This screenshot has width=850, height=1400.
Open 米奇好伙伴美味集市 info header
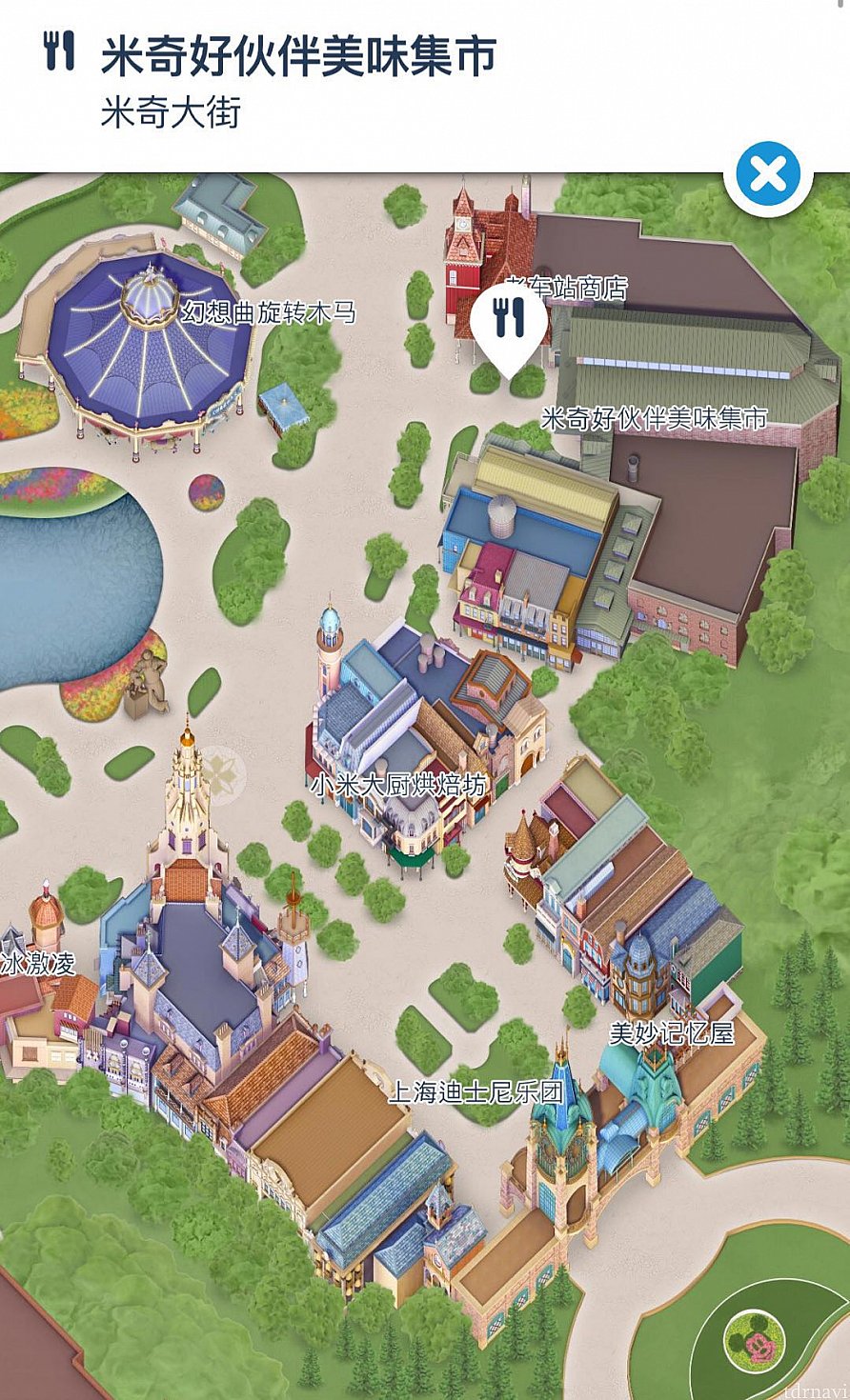point(298,57)
